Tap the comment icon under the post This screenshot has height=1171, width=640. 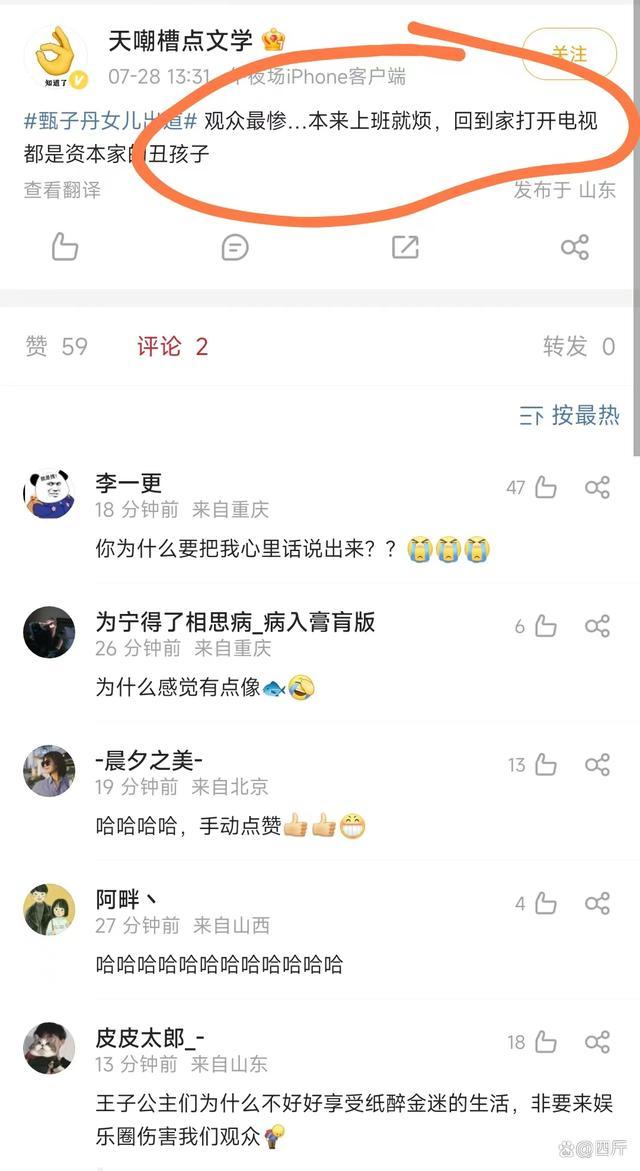(x=235, y=247)
